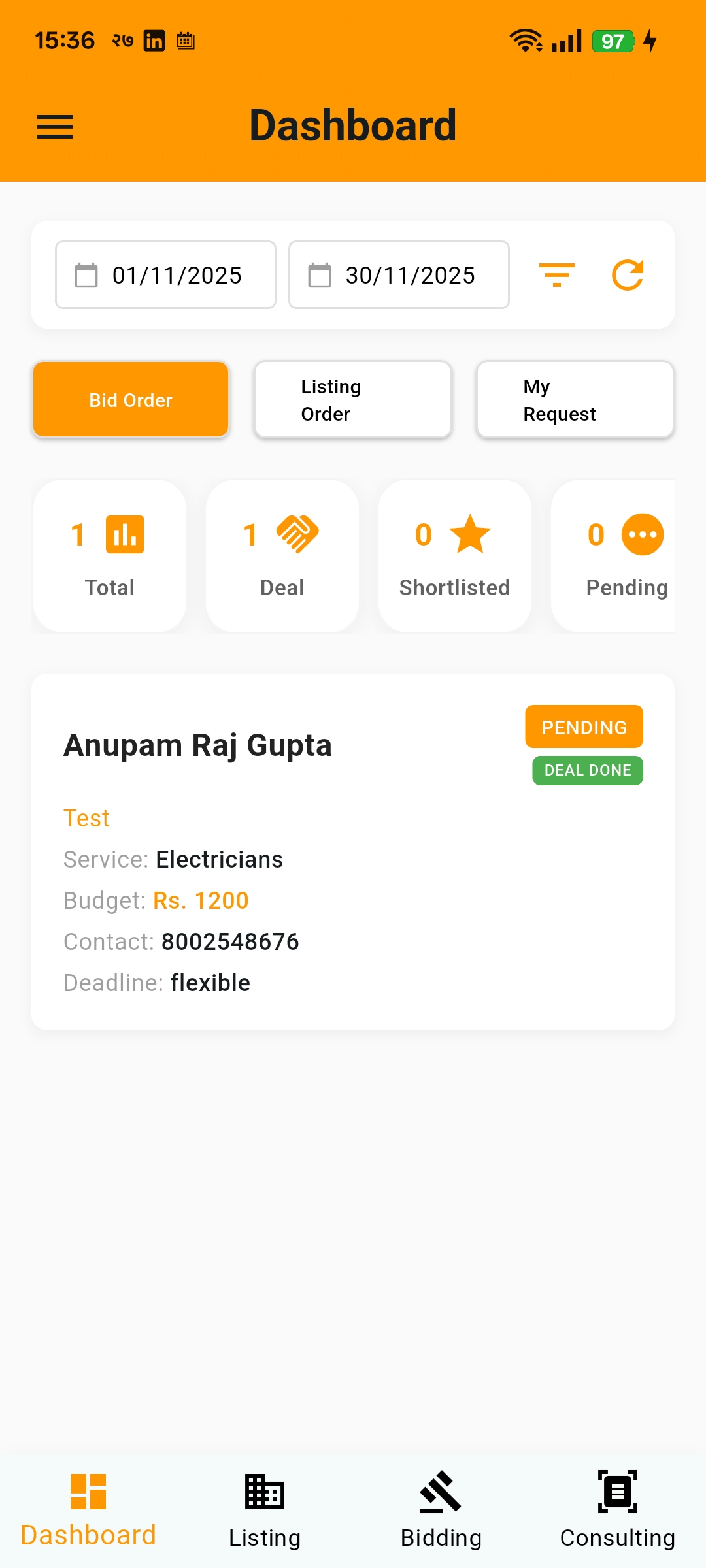Viewport: 706px width, 1568px height.
Task: Switch to Listing Order
Action: click(353, 400)
